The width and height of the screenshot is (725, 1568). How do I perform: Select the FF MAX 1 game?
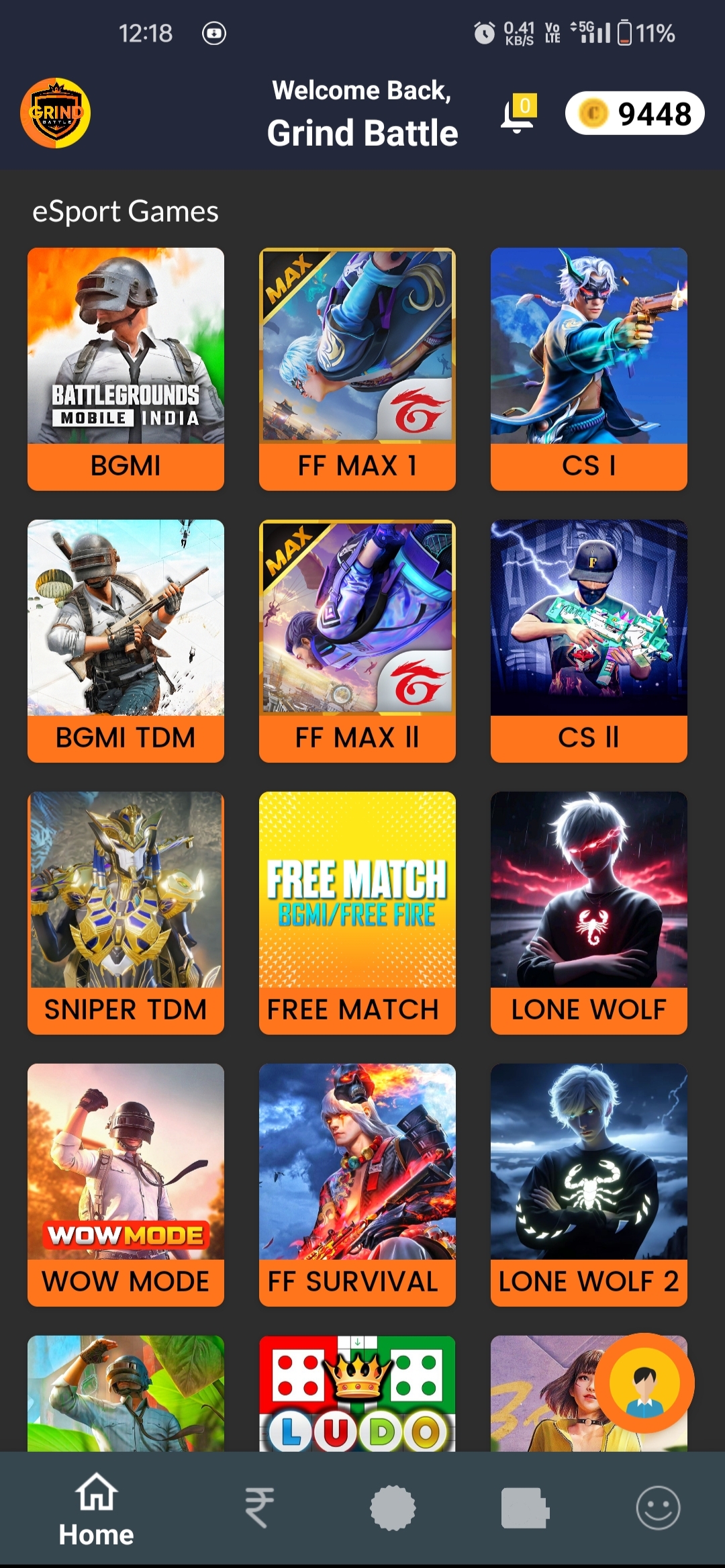(x=357, y=369)
